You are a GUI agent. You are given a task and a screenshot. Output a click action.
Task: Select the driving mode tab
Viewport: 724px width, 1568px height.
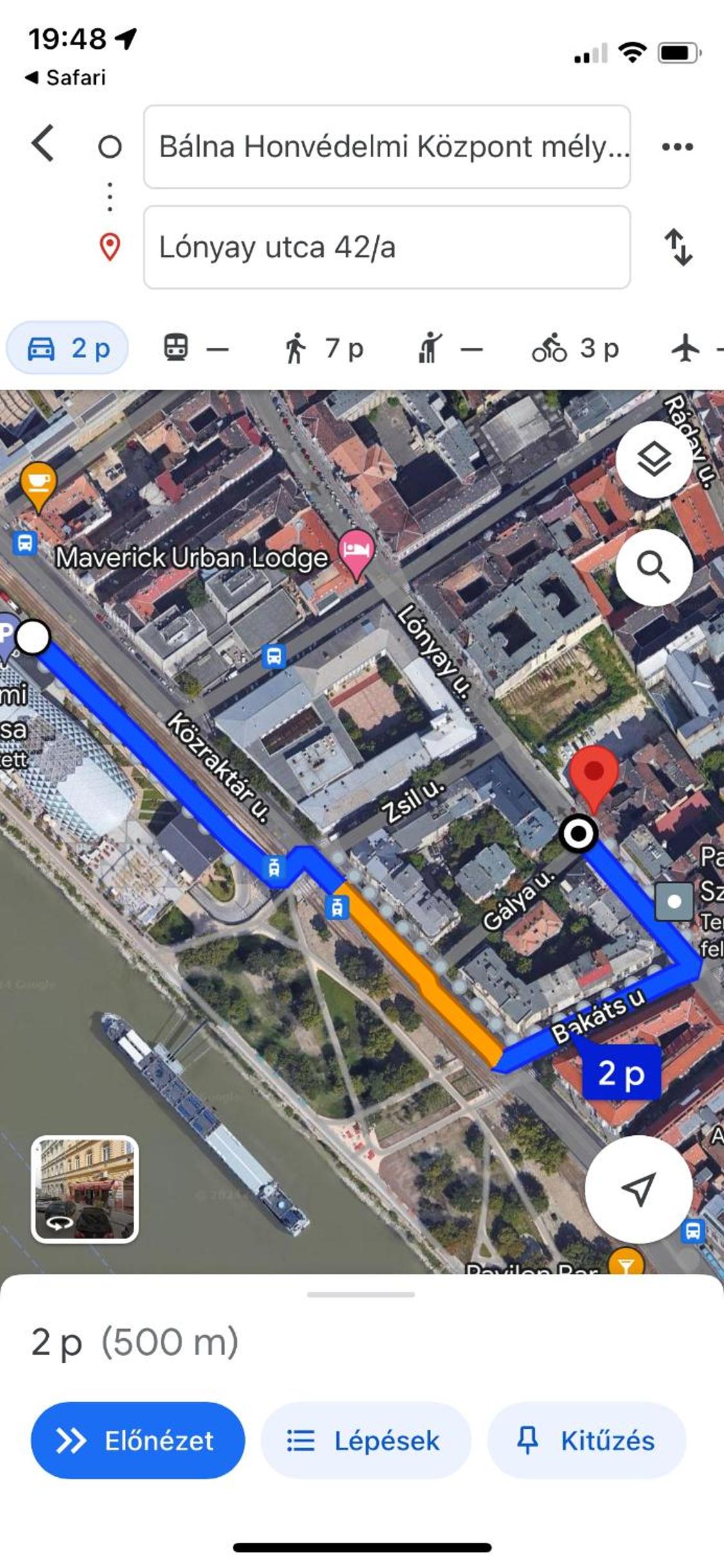pyautogui.click(x=68, y=348)
